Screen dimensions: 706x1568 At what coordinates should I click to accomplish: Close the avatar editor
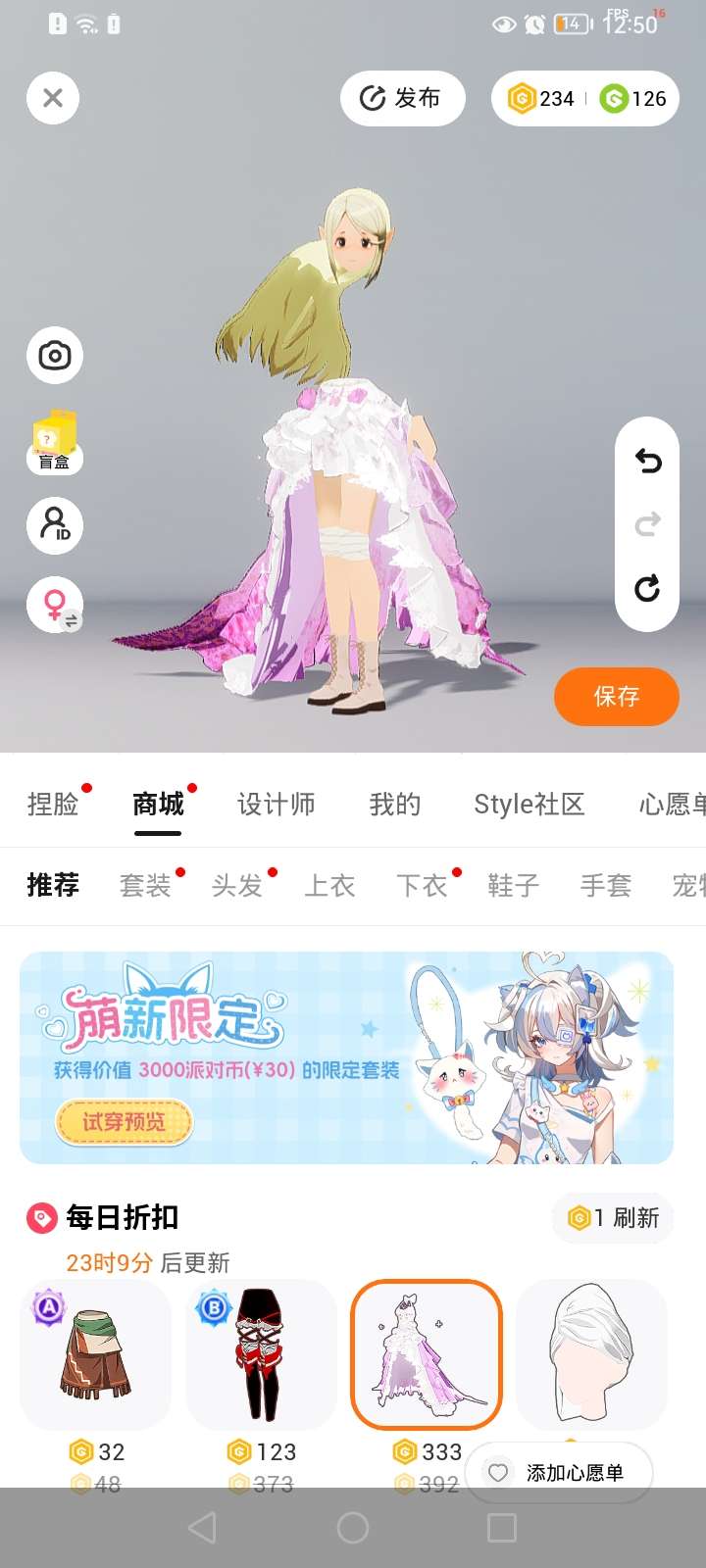[x=53, y=98]
